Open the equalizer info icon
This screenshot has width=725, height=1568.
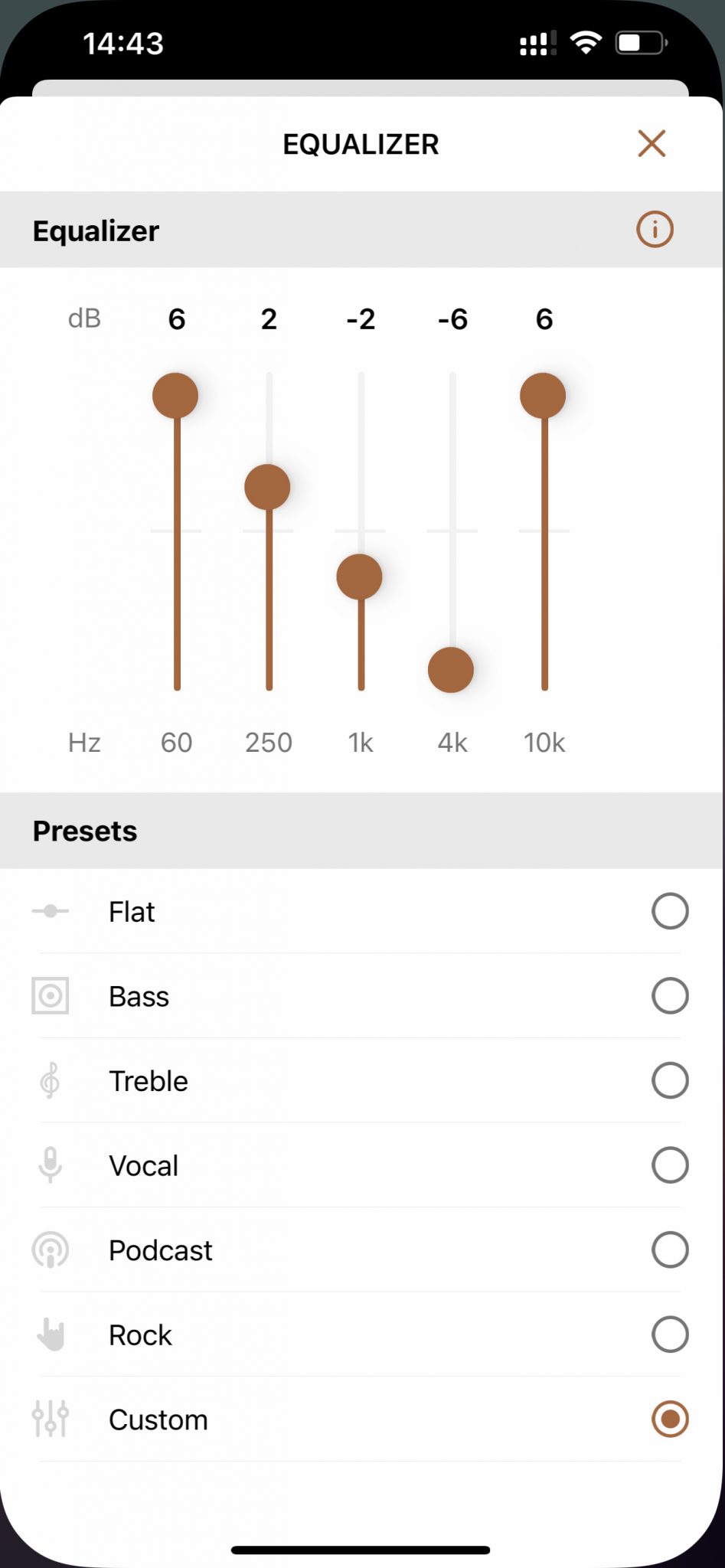pos(655,229)
